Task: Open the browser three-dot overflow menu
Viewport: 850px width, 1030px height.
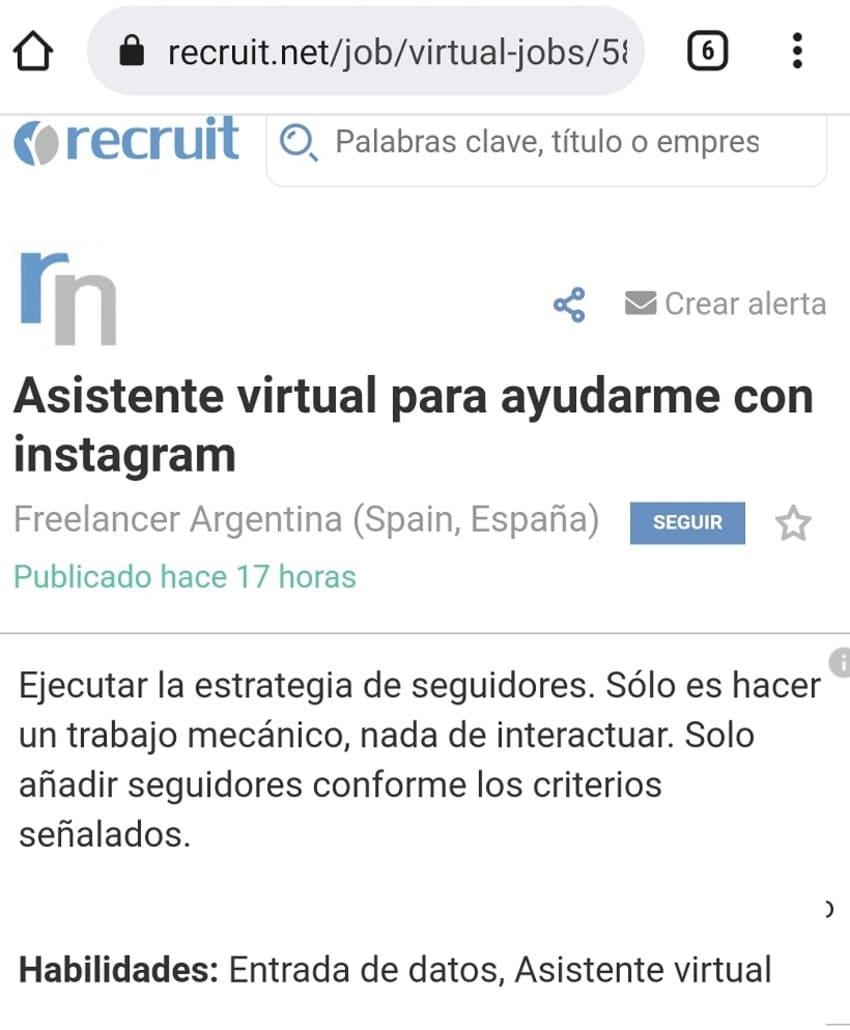Action: [x=796, y=49]
